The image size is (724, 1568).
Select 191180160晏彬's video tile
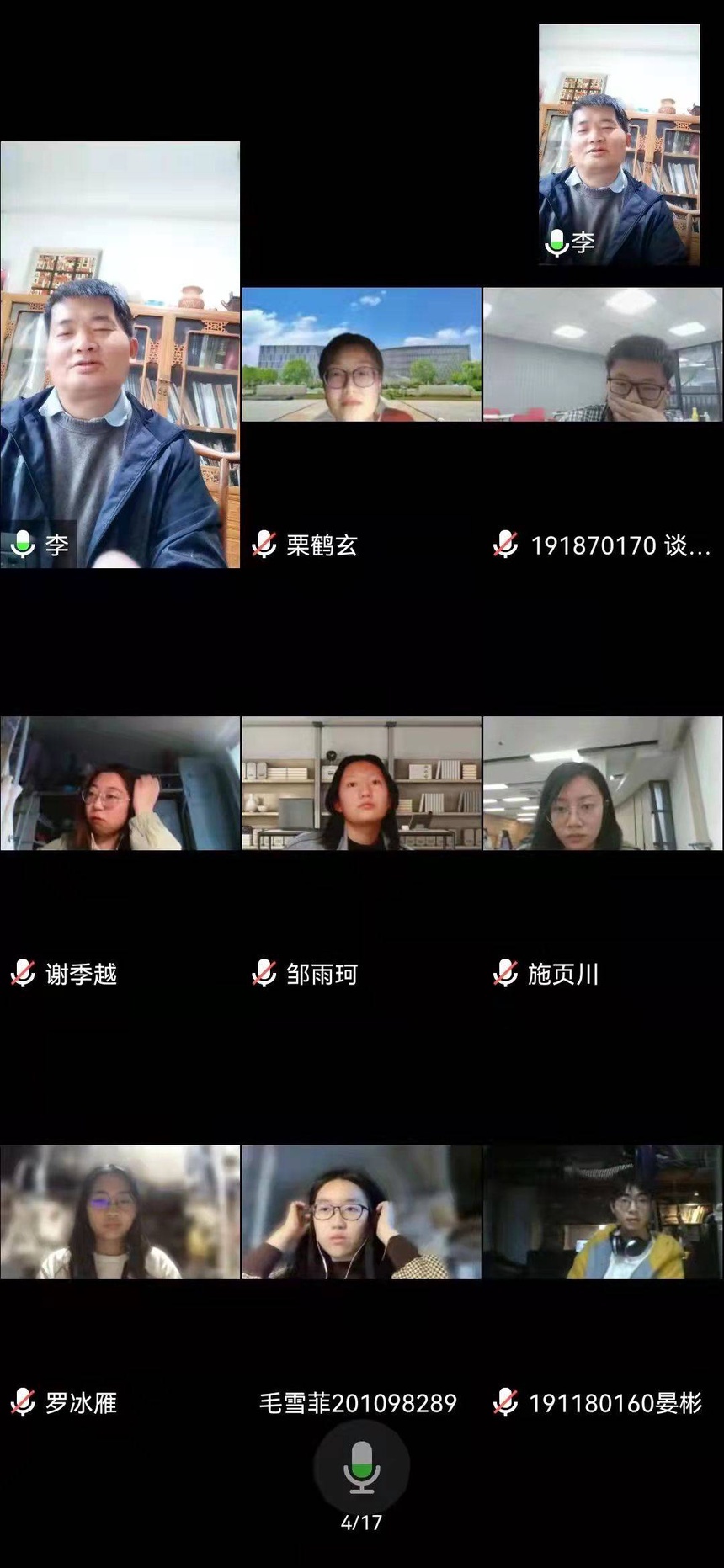coord(603,1212)
